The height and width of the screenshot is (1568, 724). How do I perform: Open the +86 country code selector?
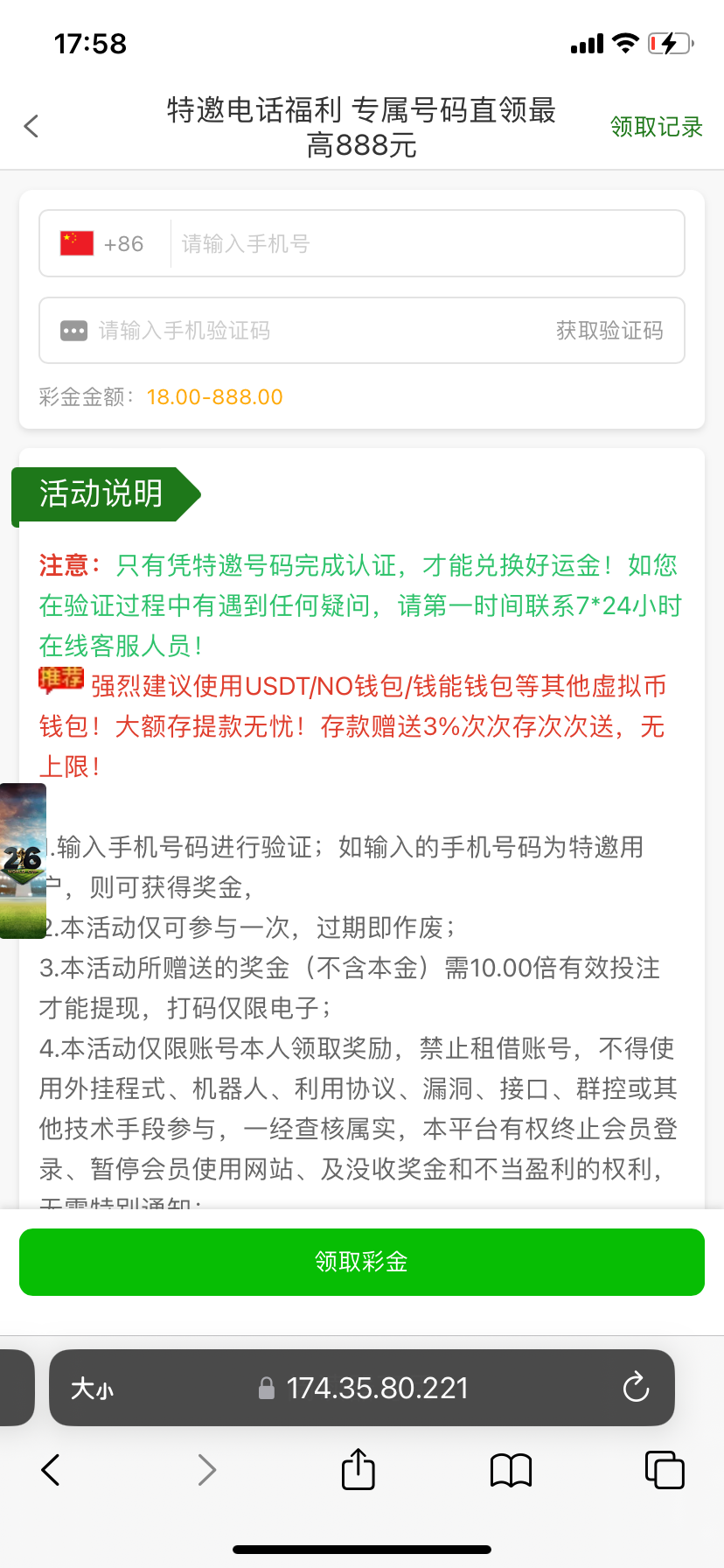coord(103,244)
